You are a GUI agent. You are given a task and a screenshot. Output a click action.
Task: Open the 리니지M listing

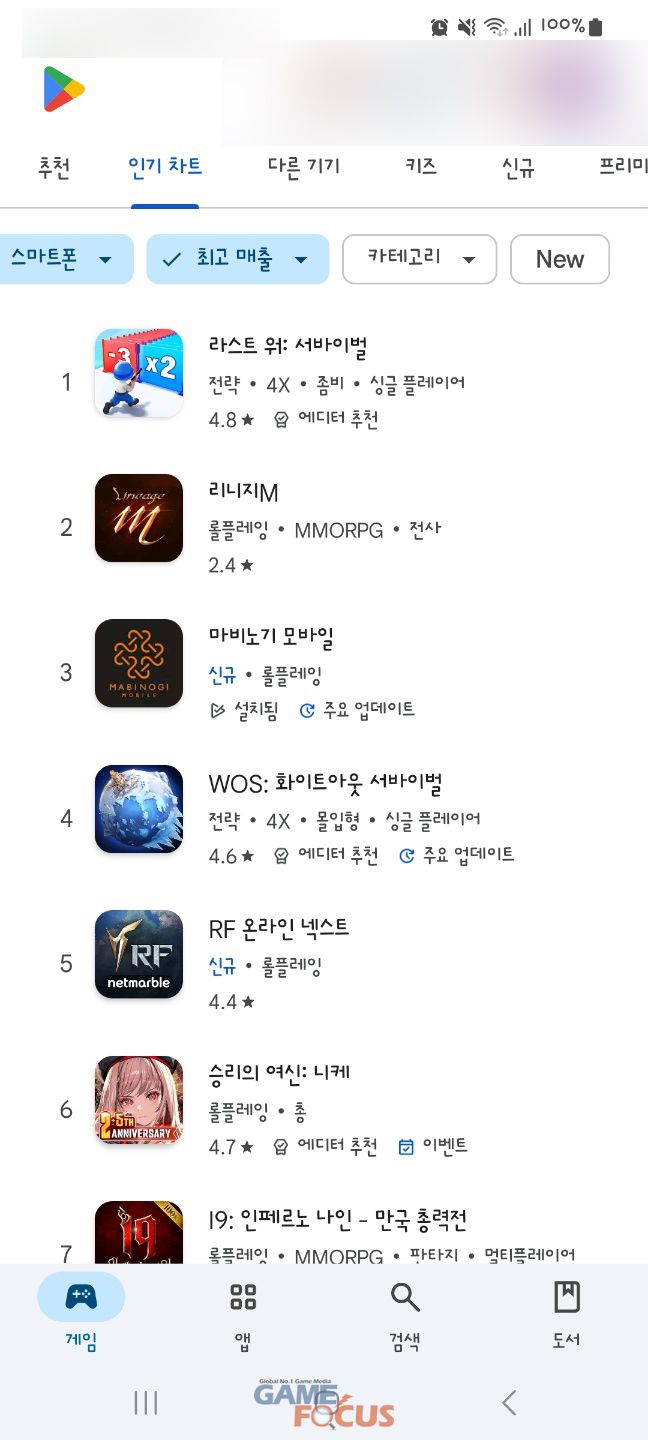click(244, 493)
